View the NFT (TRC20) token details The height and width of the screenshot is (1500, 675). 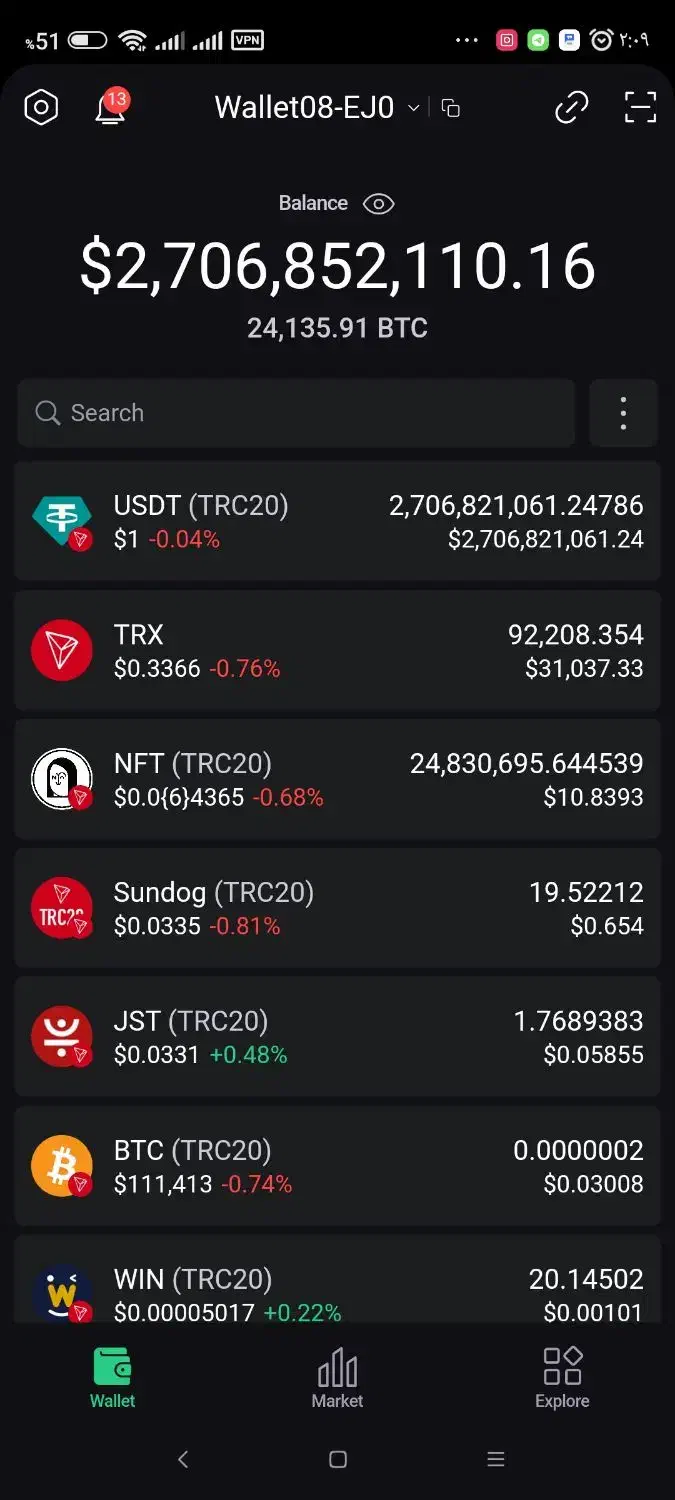pos(337,779)
